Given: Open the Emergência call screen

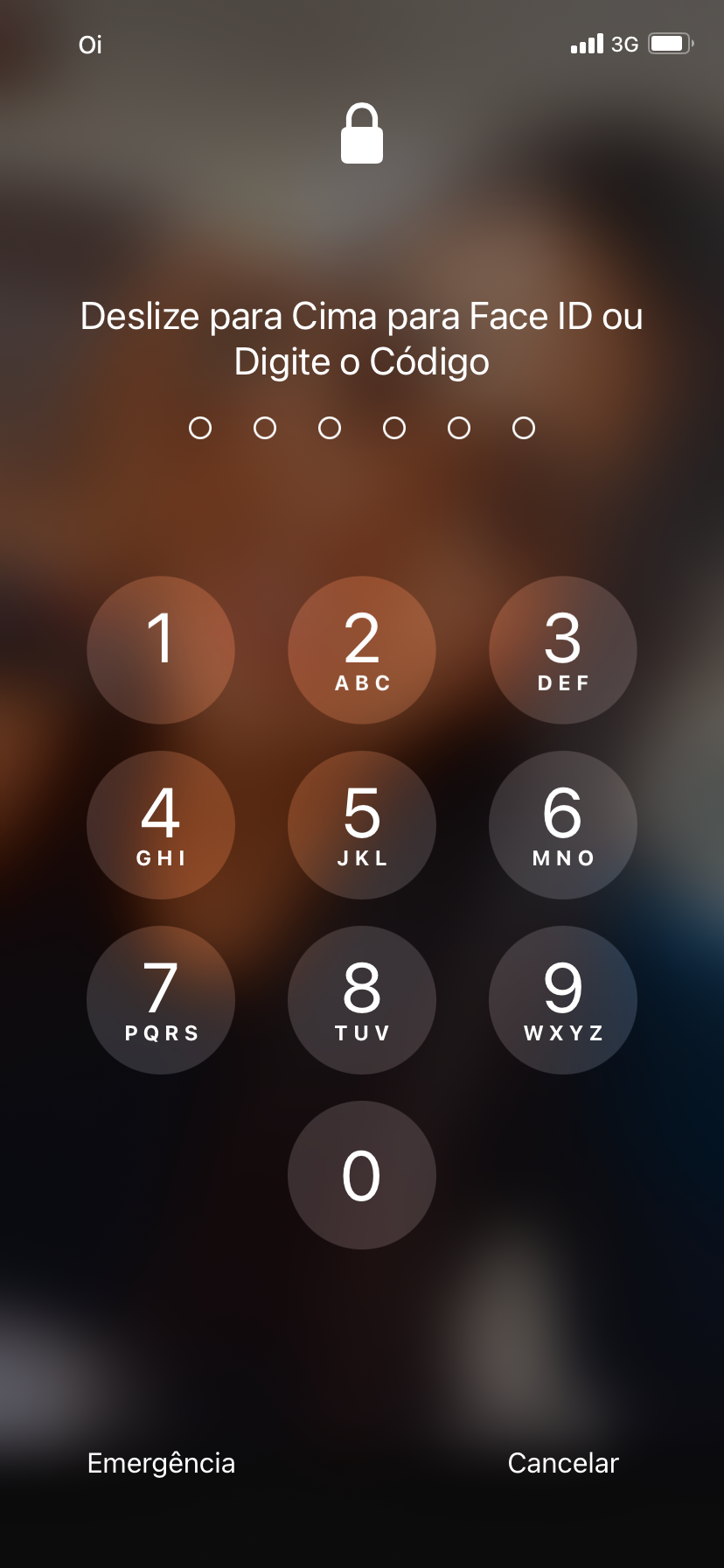Looking at the screenshot, I should (162, 1464).
